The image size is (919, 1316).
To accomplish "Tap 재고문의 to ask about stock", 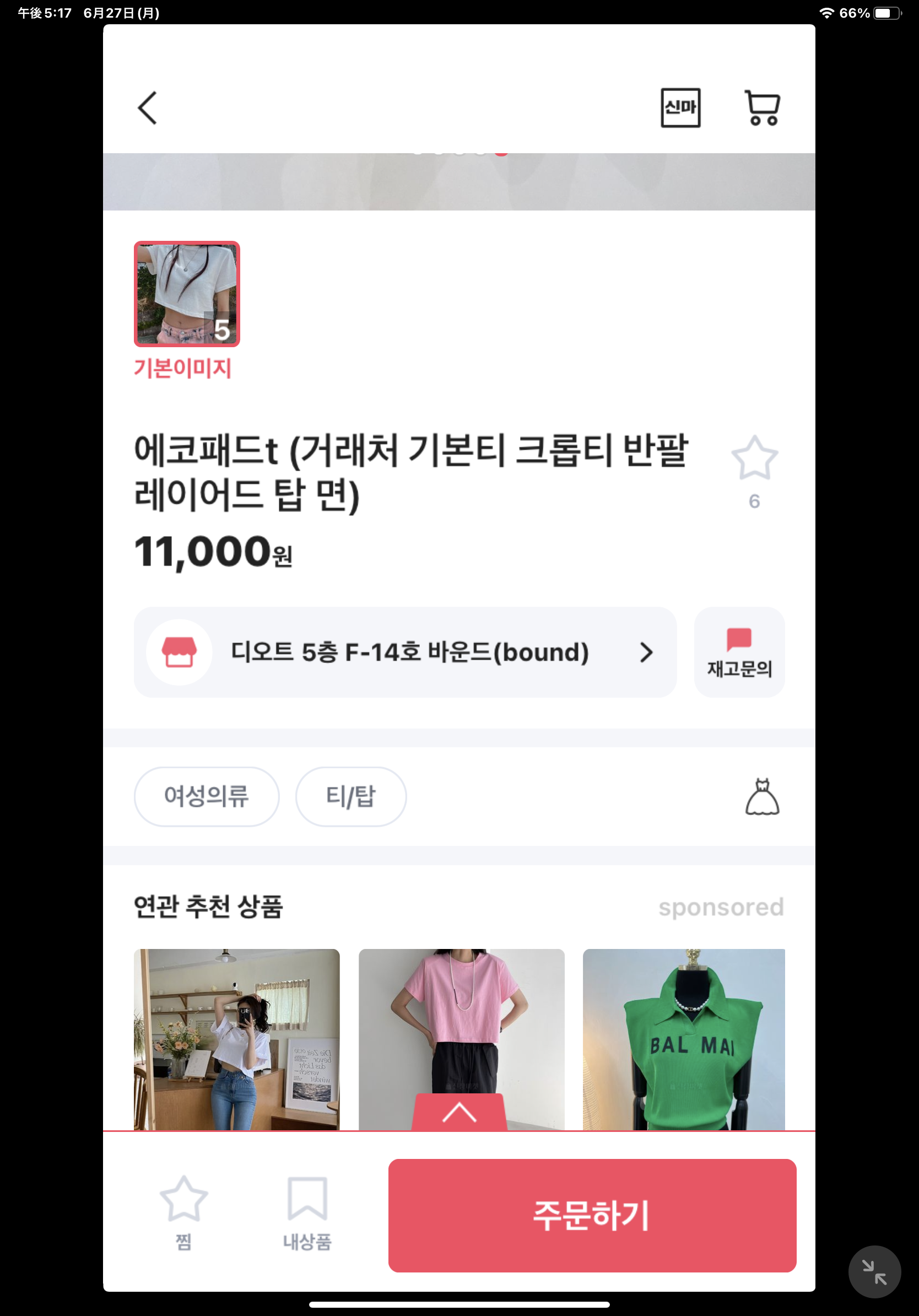I will [739, 652].
